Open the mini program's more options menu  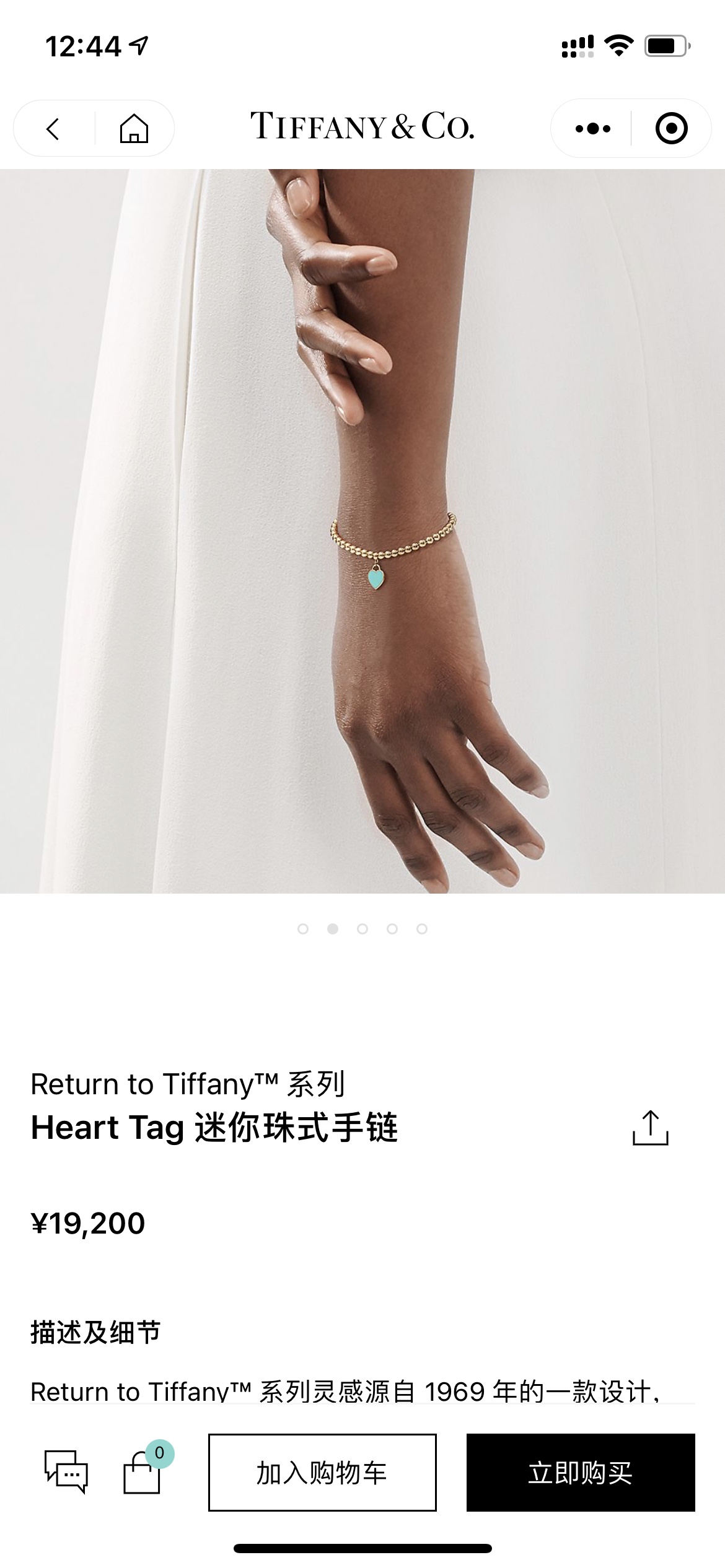pos(592,129)
